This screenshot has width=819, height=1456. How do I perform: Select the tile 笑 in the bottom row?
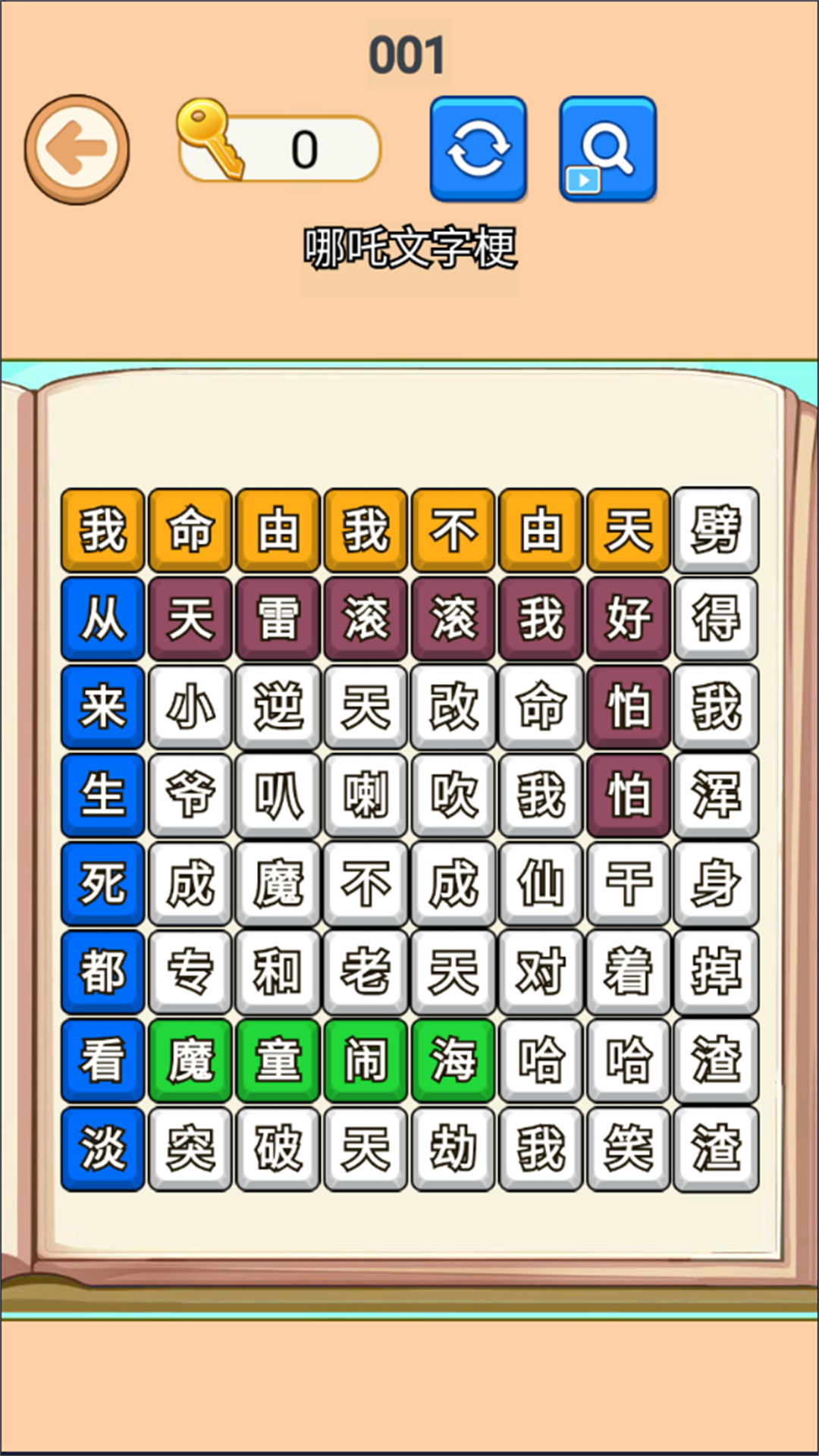tap(627, 1149)
